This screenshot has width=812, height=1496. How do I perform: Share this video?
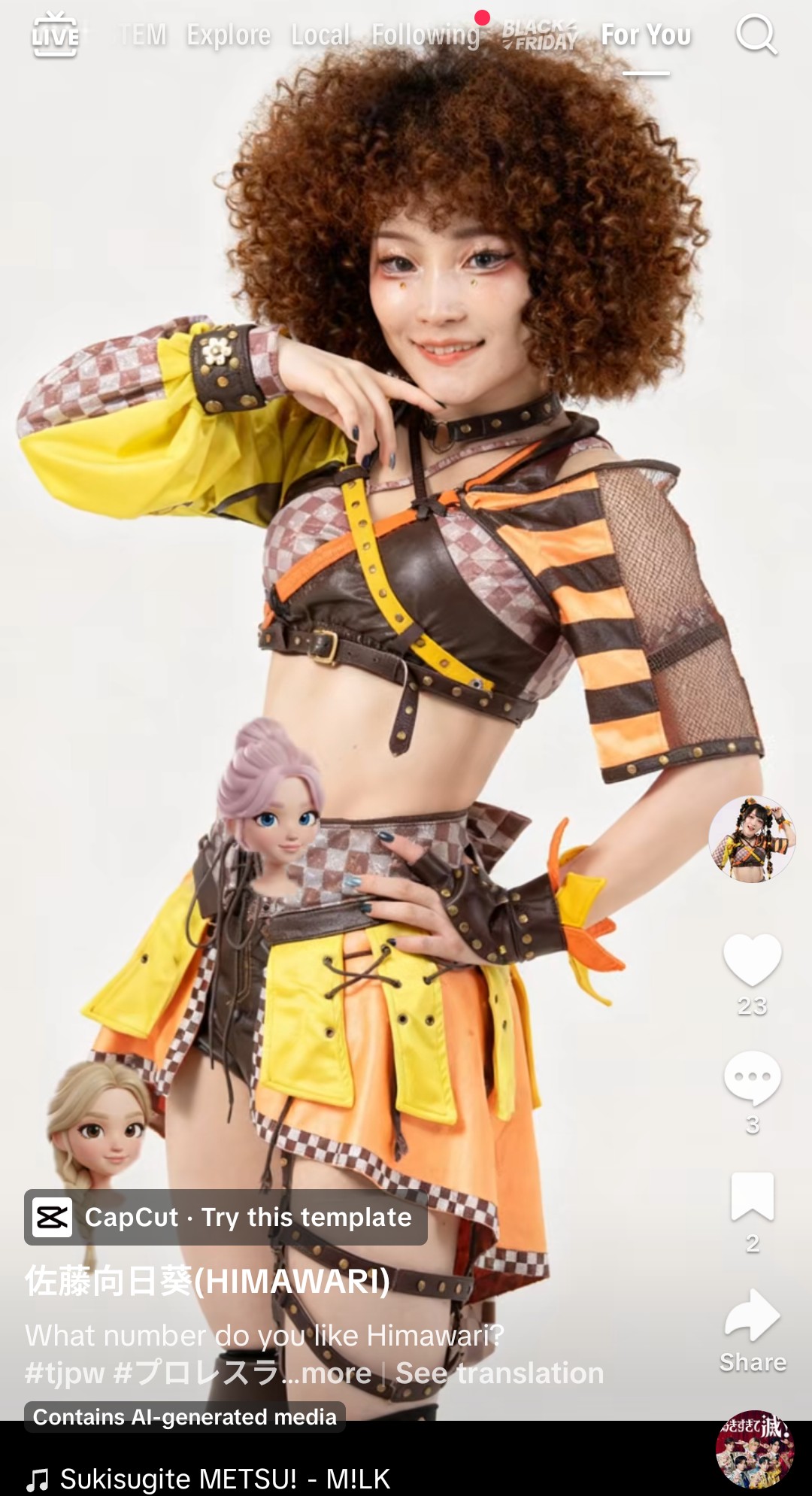click(x=752, y=1315)
